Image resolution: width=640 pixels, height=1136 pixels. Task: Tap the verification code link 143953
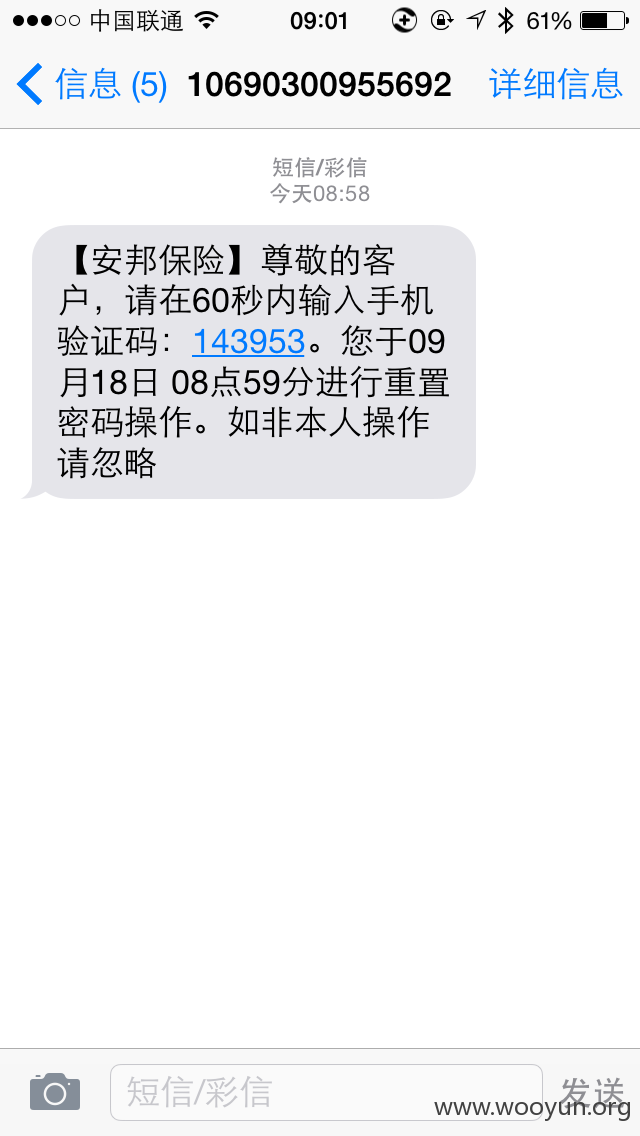(x=248, y=341)
